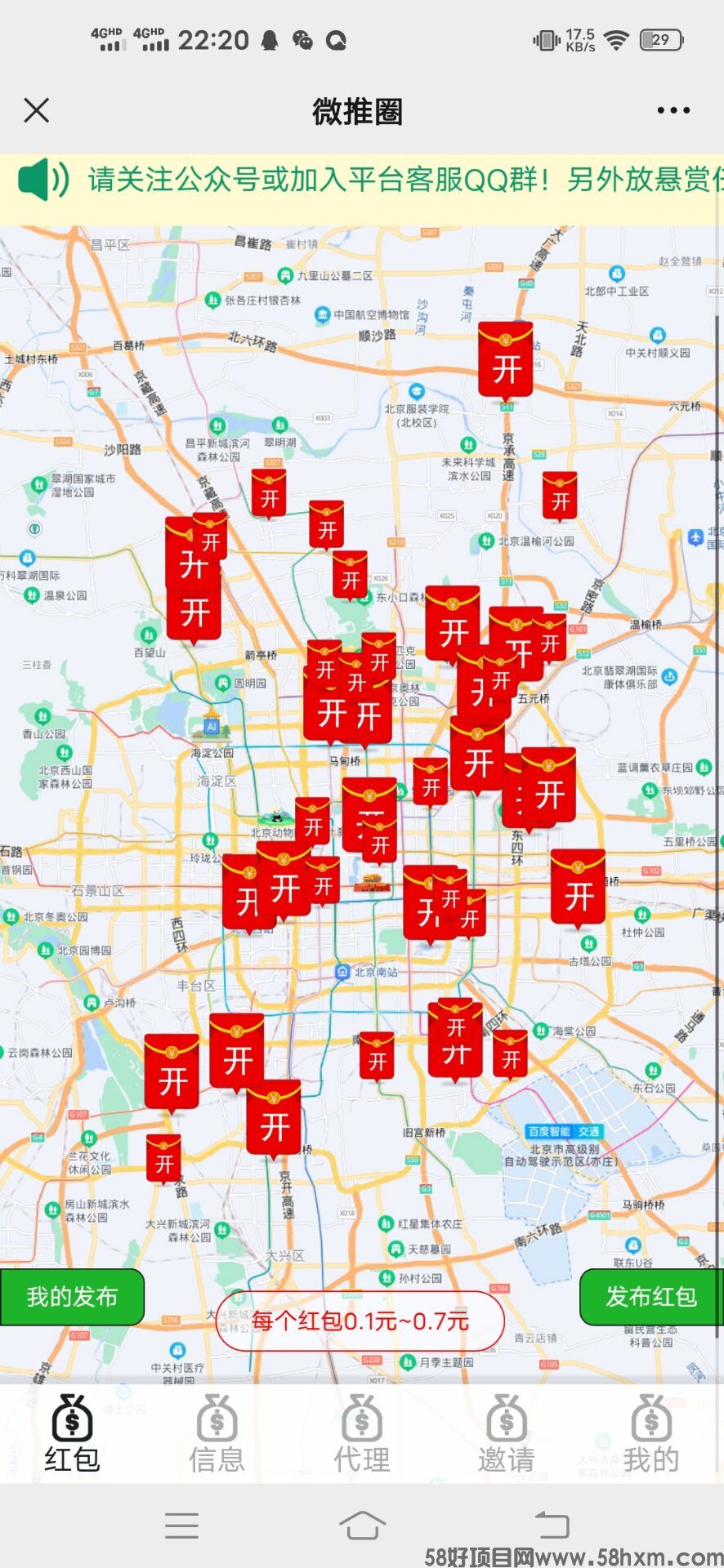Image resolution: width=724 pixels, height=1568 pixels.
Task: Go back with the system back button
Action: 552,1525
